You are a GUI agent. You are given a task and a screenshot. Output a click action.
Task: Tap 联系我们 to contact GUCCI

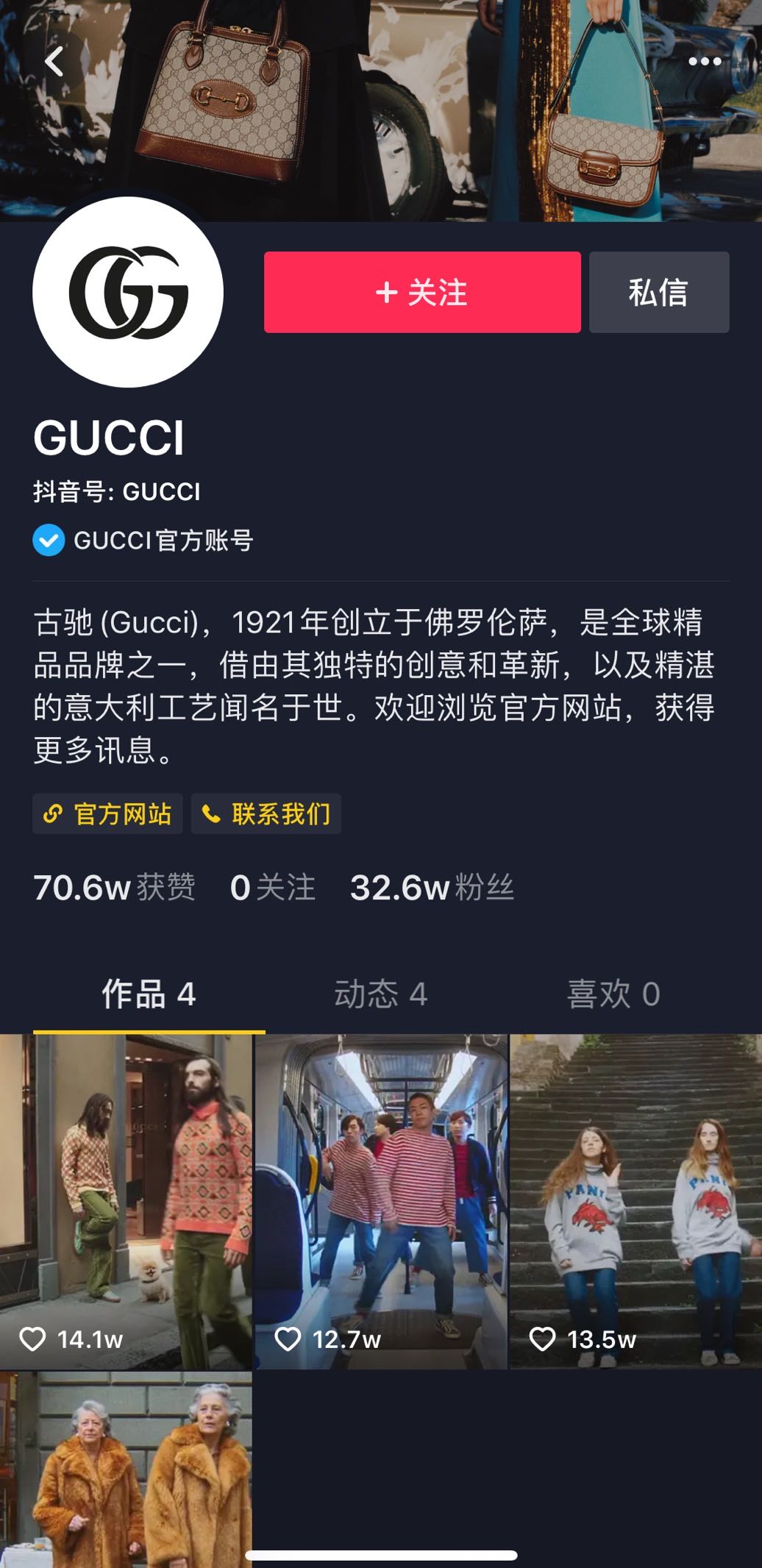(266, 813)
